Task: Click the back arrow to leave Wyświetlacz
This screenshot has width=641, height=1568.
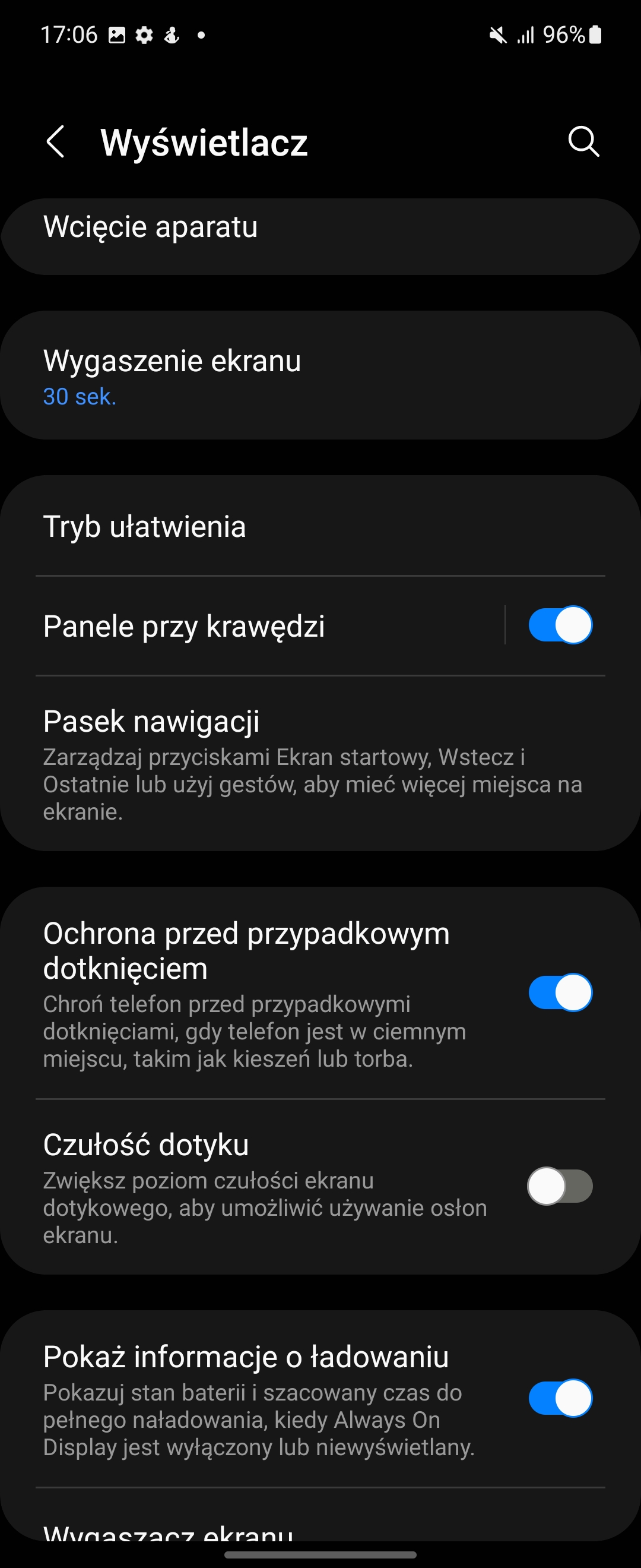Action: pyautogui.click(x=56, y=142)
